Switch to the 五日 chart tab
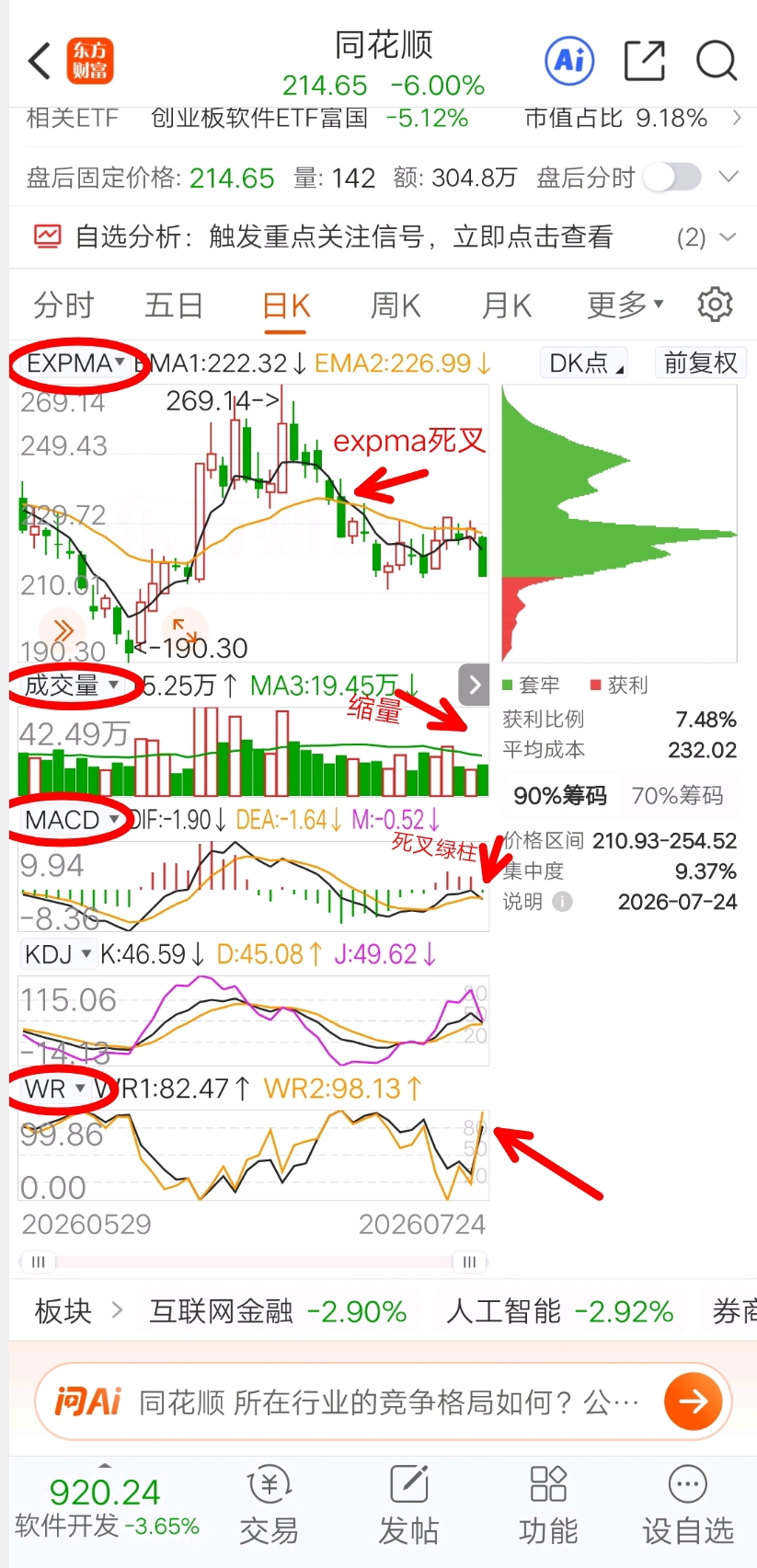The height and width of the screenshot is (1568, 757). (174, 306)
